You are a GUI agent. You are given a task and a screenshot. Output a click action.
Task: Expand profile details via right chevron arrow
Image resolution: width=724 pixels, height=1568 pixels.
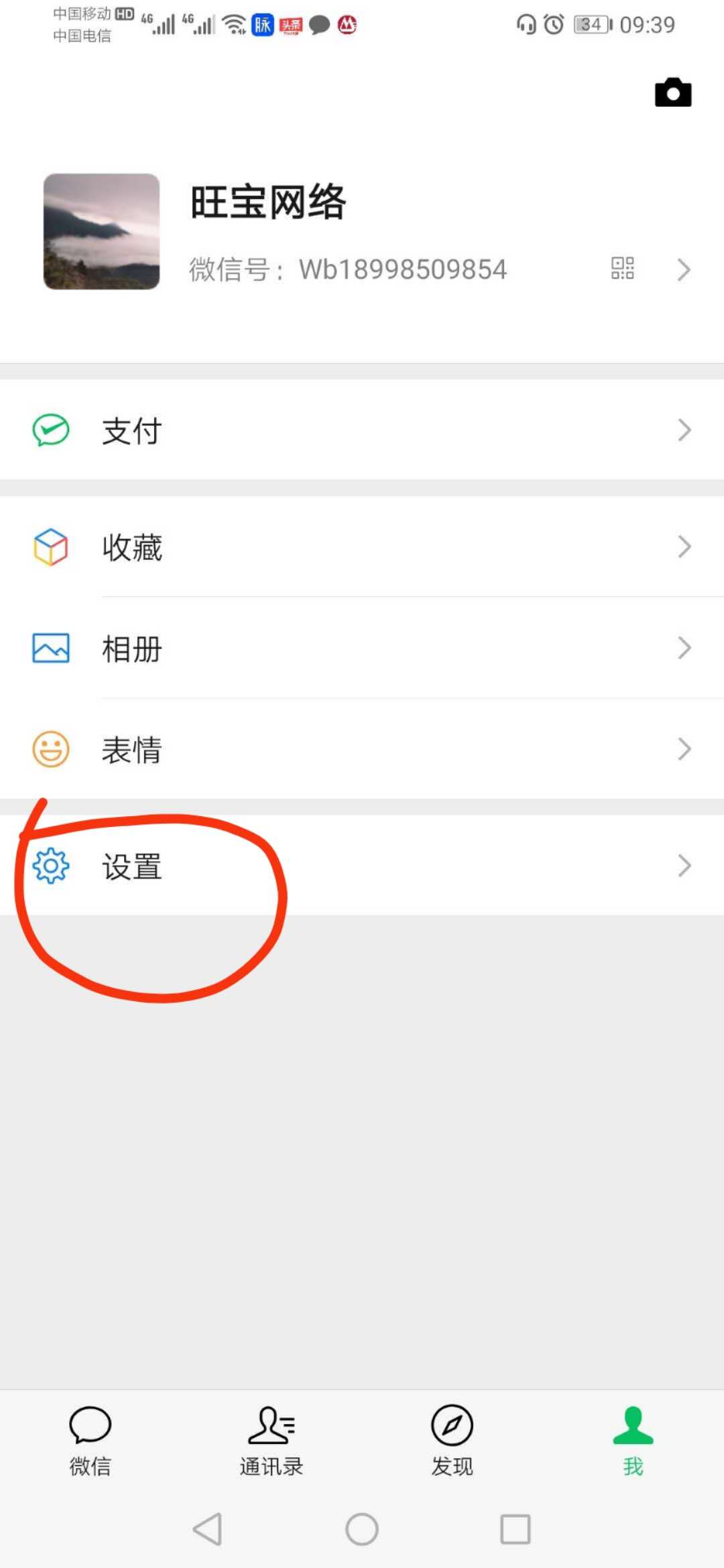tap(684, 269)
